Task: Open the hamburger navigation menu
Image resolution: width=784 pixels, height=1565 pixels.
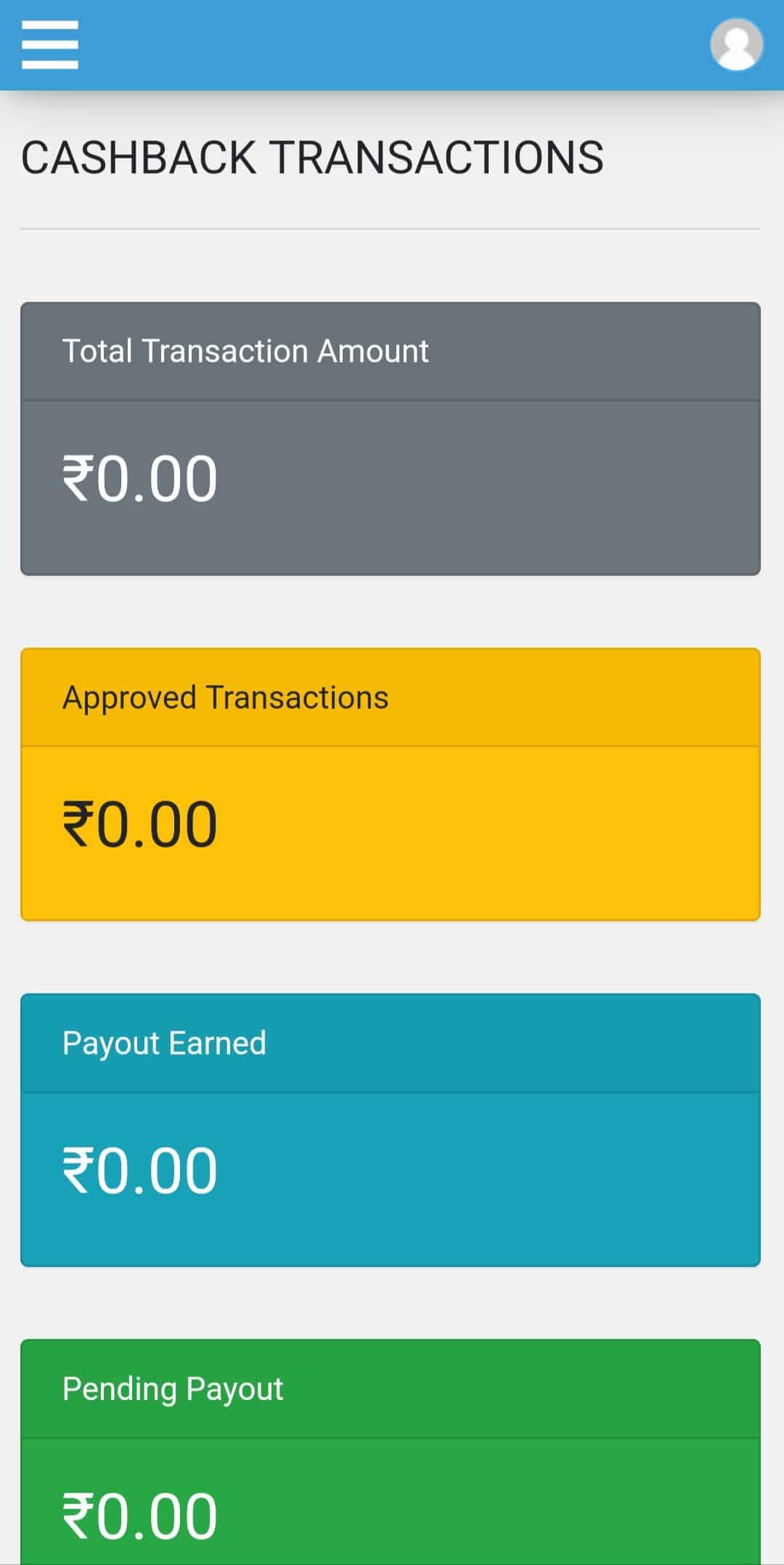Action: pyautogui.click(x=49, y=45)
